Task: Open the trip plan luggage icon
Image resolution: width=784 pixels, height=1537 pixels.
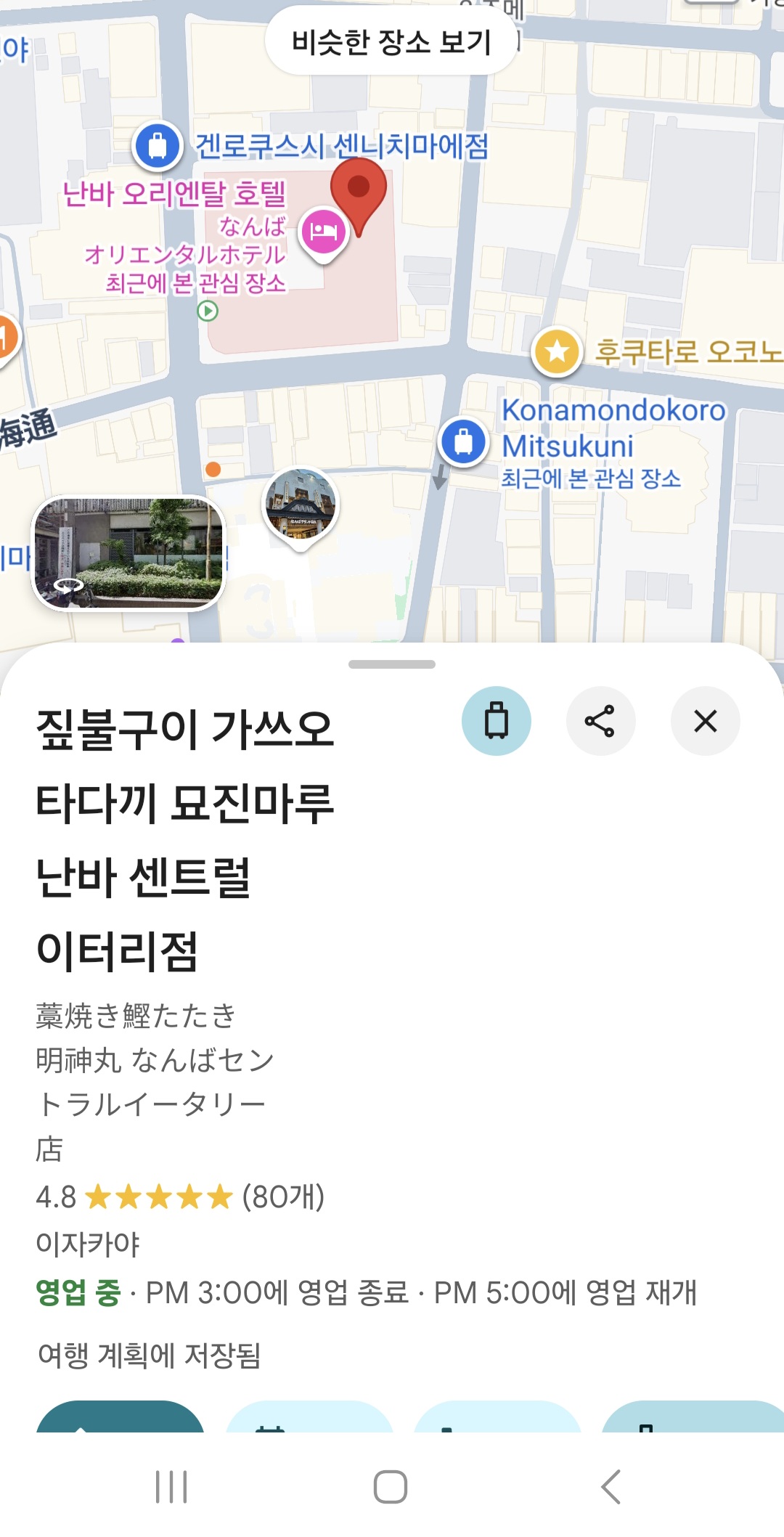Action: 497,721
